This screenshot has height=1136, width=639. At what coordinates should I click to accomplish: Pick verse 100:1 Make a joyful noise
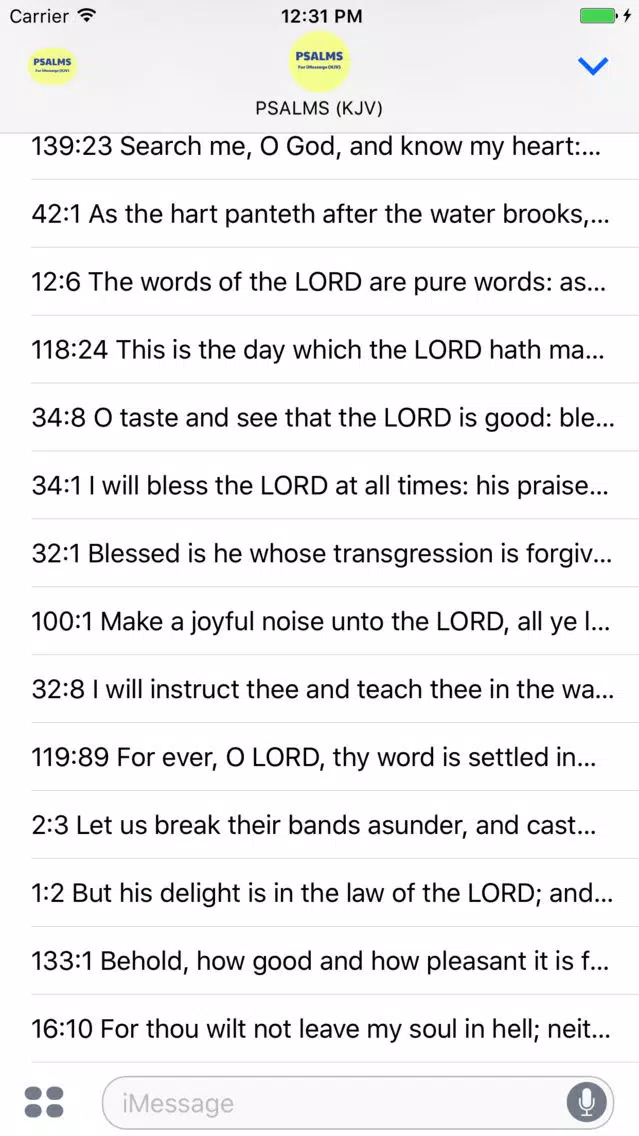click(335, 621)
